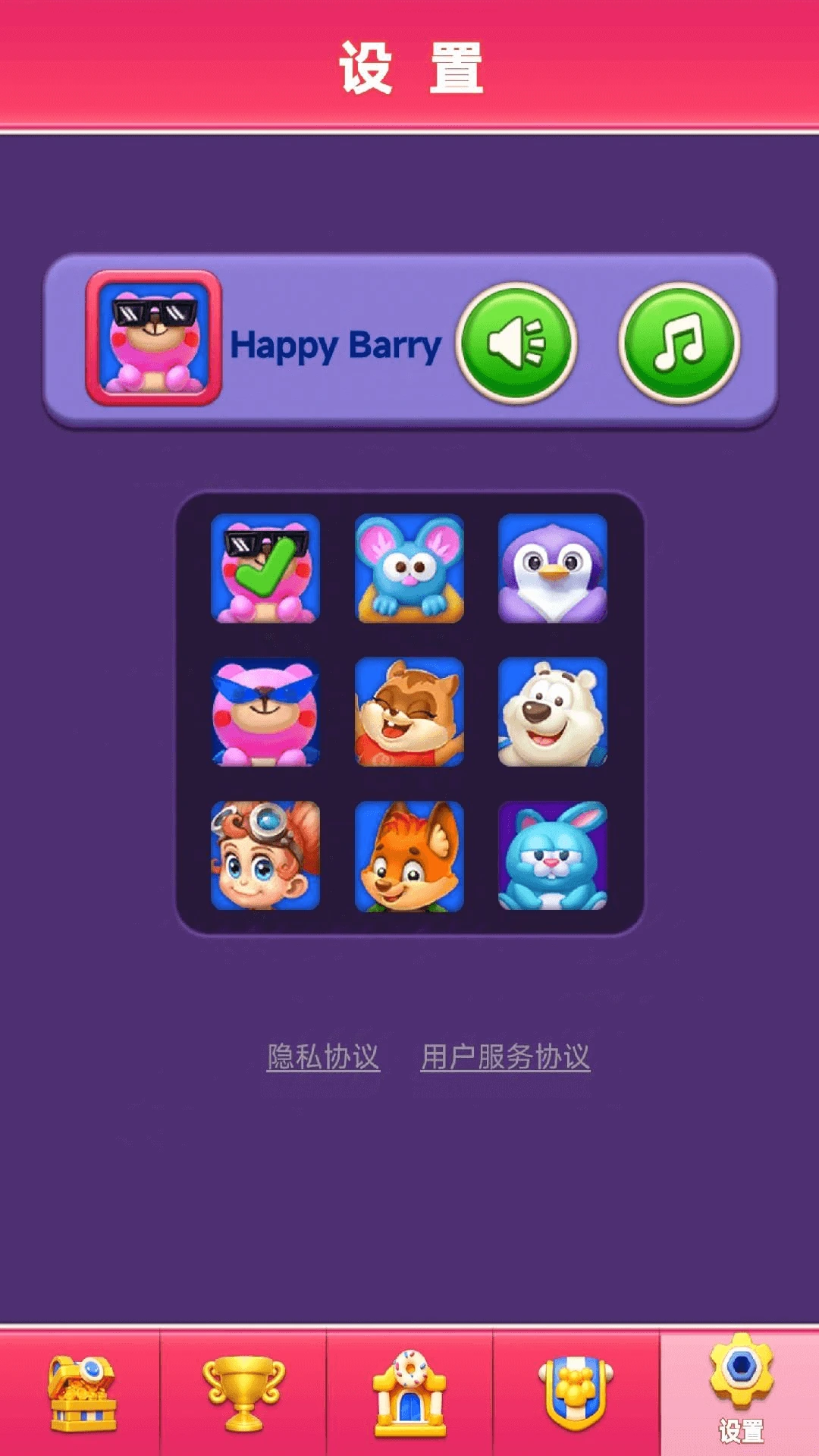Toggle the sound effects speaker button
This screenshot has width=819, height=1456.
pos(516,344)
